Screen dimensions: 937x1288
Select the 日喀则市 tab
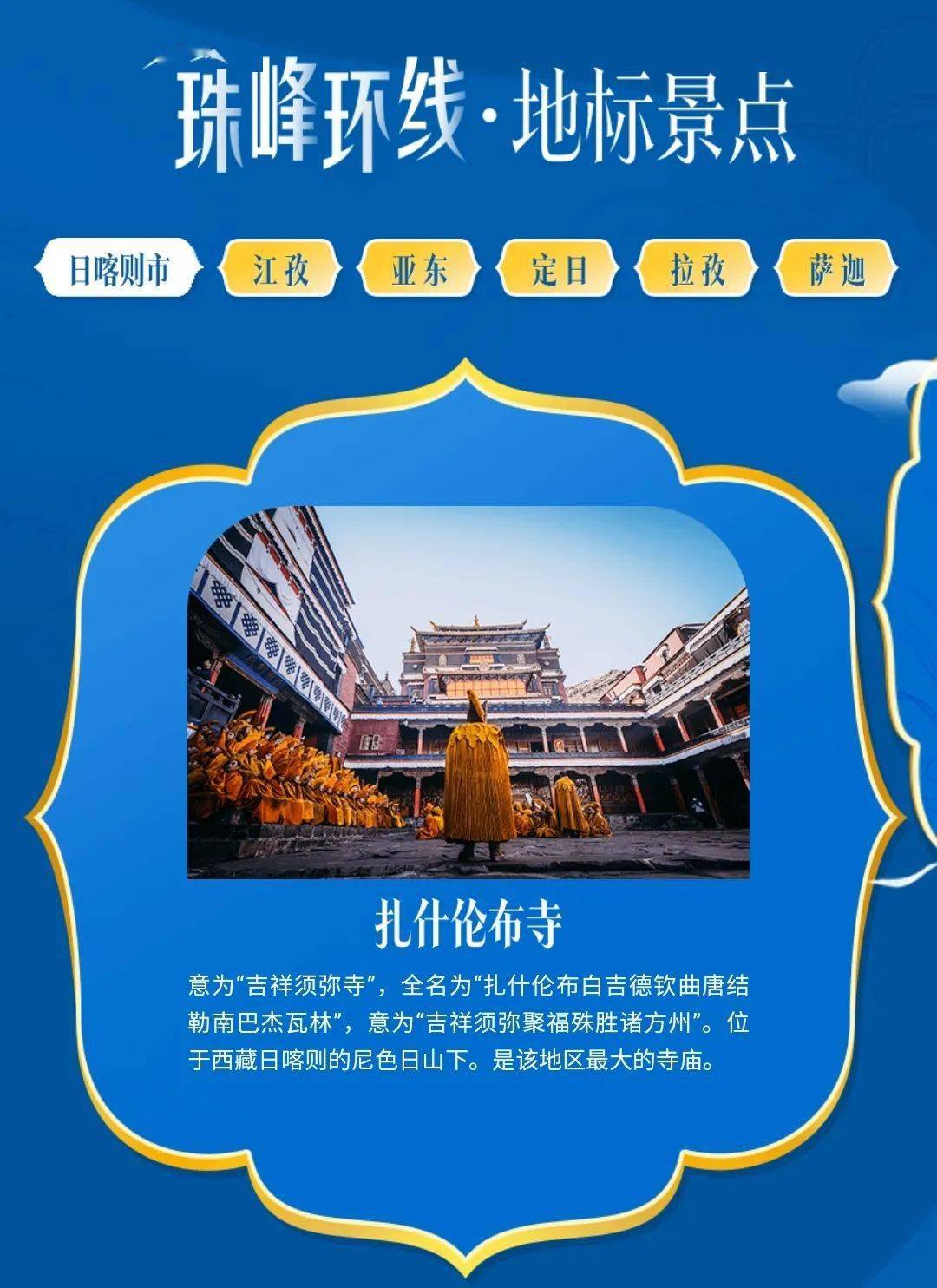(119, 269)
